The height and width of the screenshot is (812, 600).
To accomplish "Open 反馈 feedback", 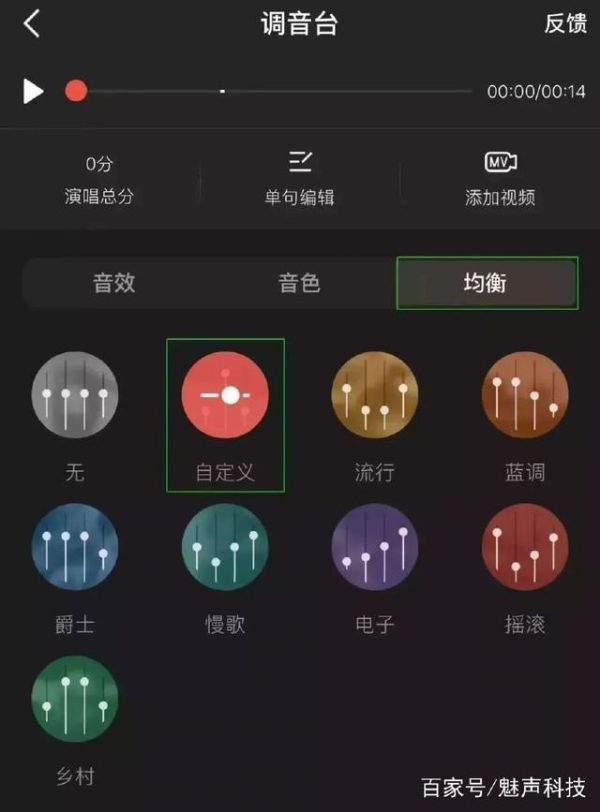I will coord(565,25).
